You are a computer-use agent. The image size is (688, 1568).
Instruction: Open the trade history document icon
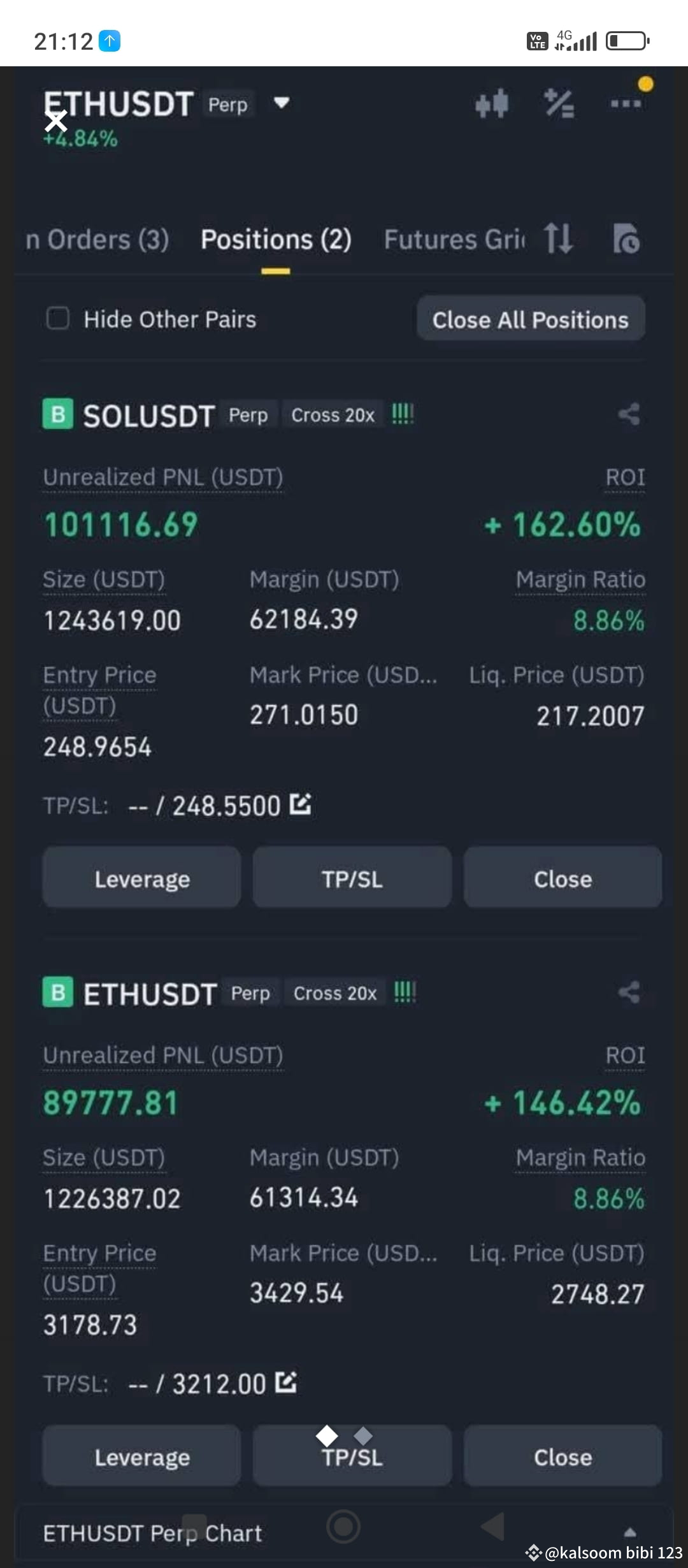627,240
